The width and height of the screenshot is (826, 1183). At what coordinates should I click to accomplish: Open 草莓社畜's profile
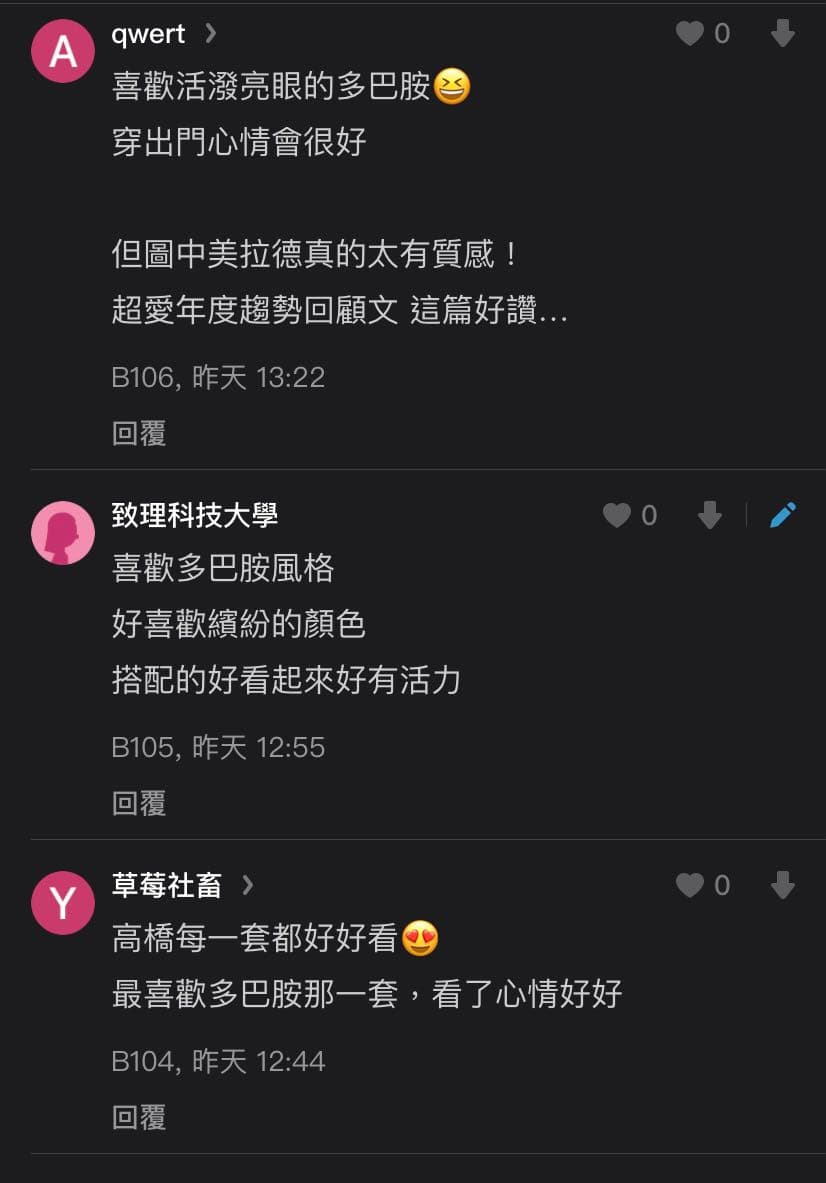[x=168, y=885]
